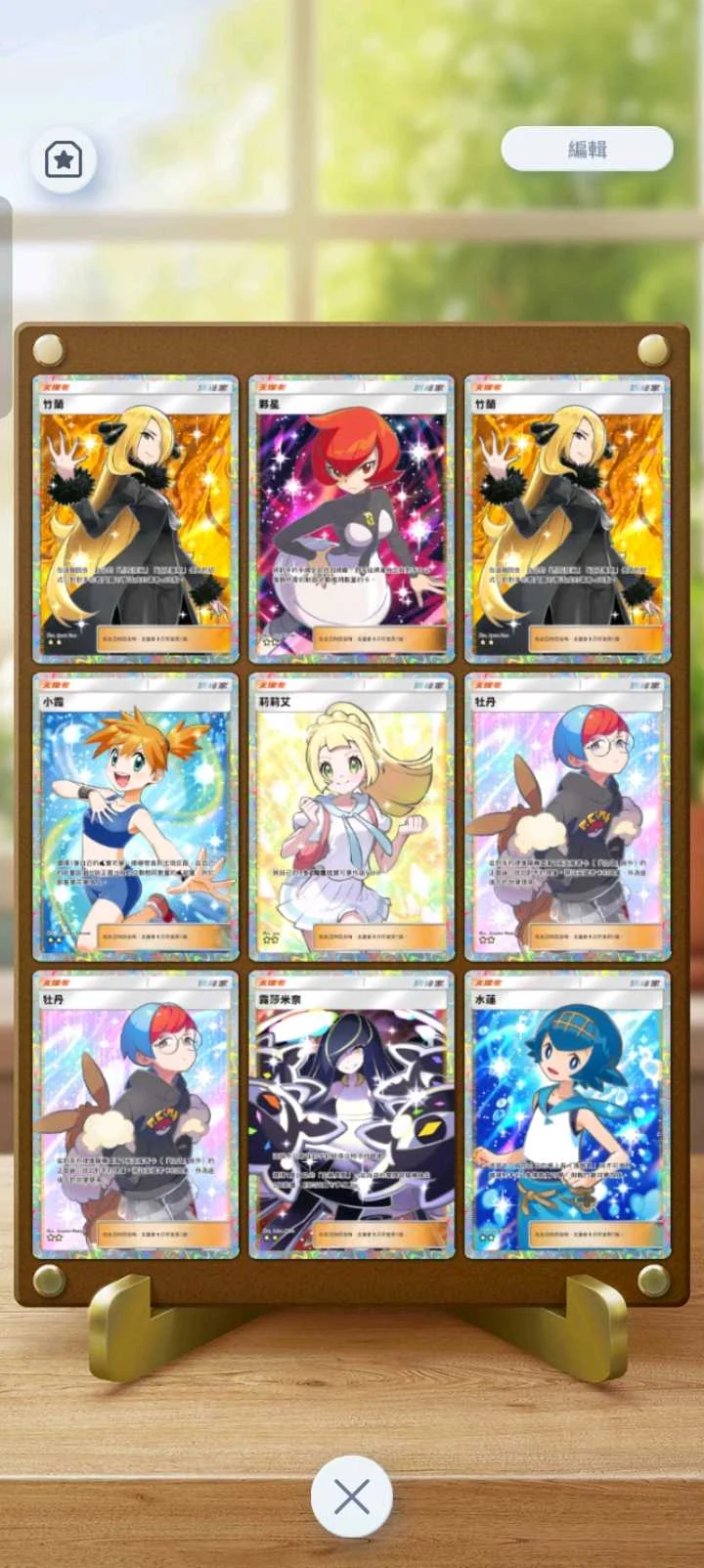Open the 彩星 card
Screen dimensions: 704x1568
pos(351,518)
